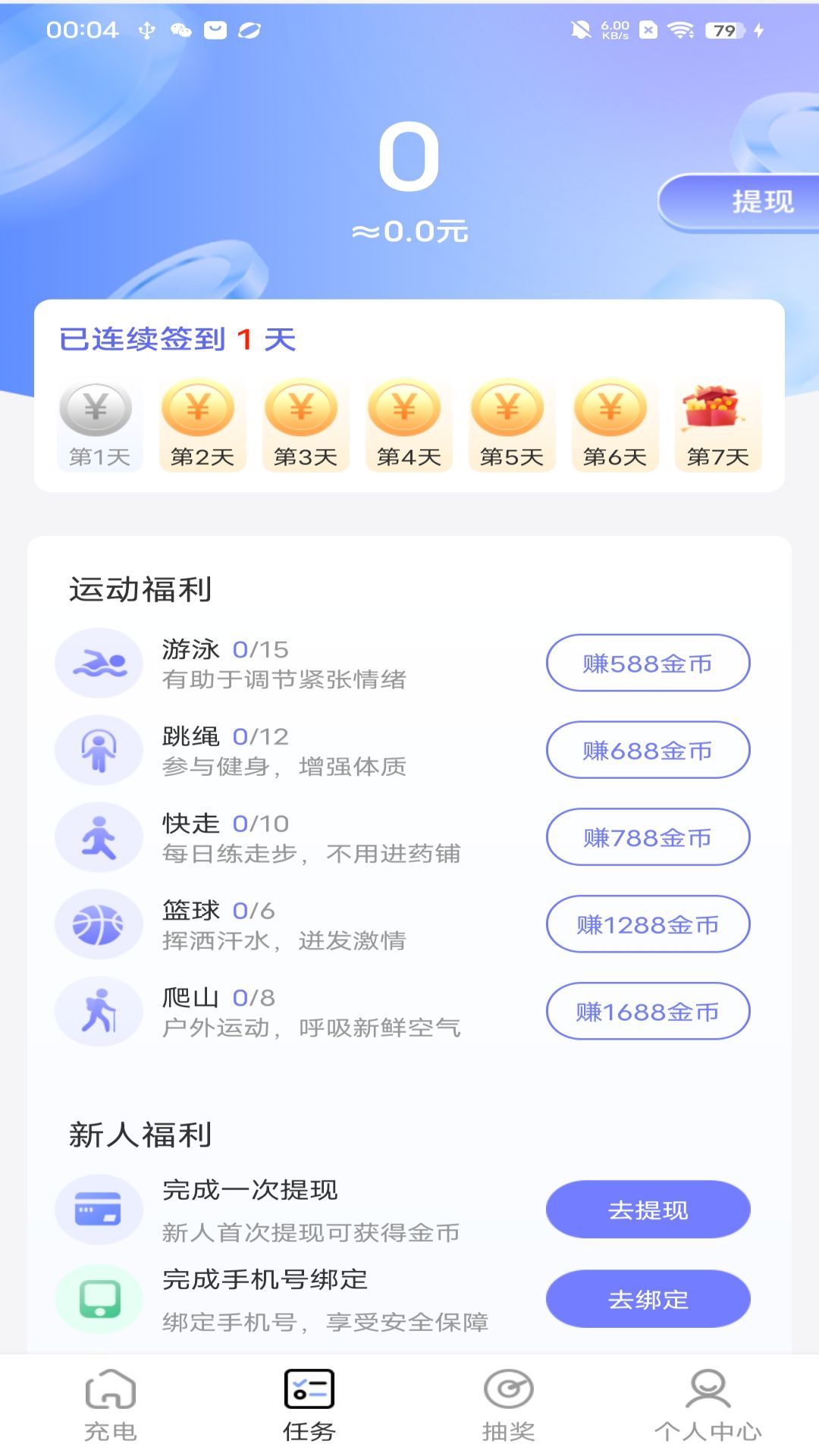Claim 赚788金币 for brisk walking
The width and height of the screenshot is (819, 1456).
coord(648,838)
